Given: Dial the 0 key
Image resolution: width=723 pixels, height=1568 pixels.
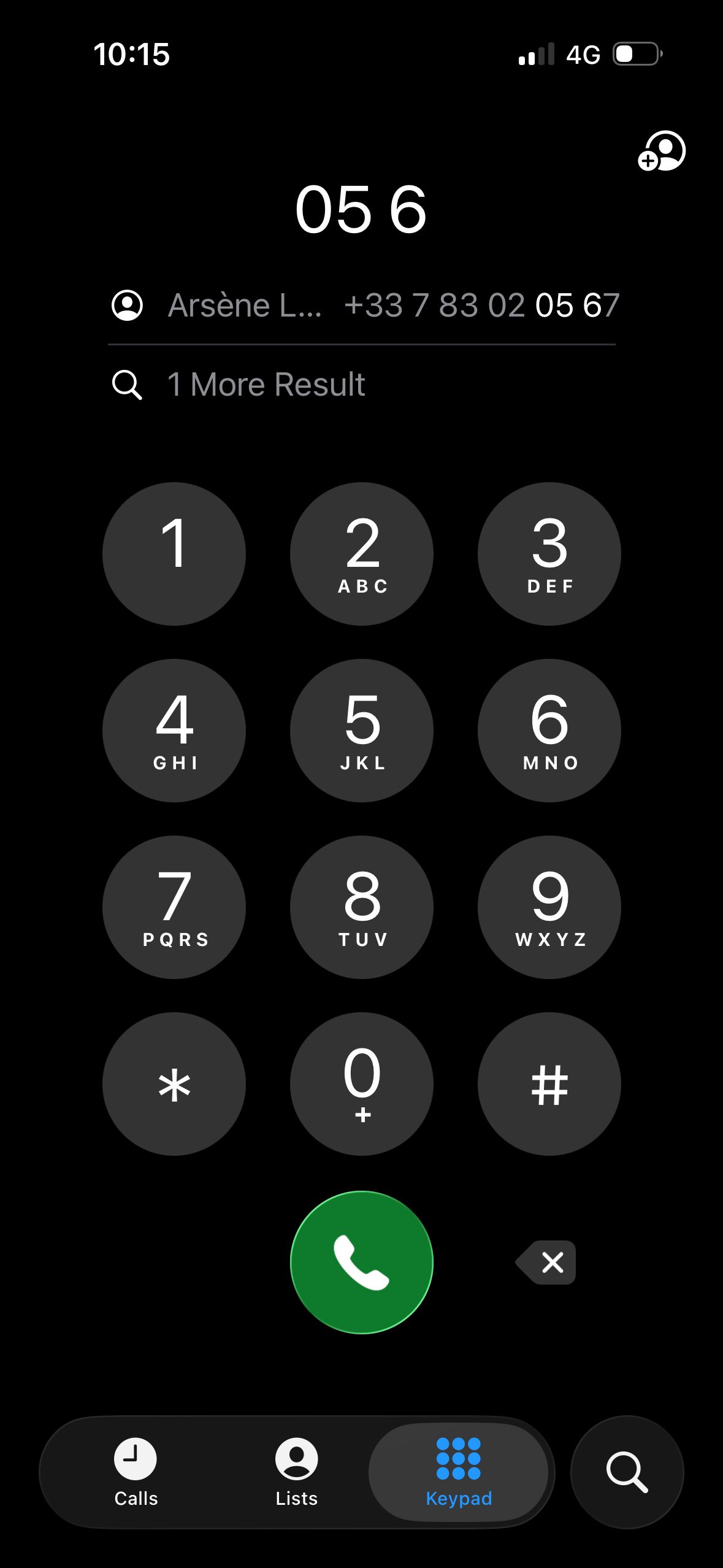Looking at the screenshot, I should [362, 1083].
